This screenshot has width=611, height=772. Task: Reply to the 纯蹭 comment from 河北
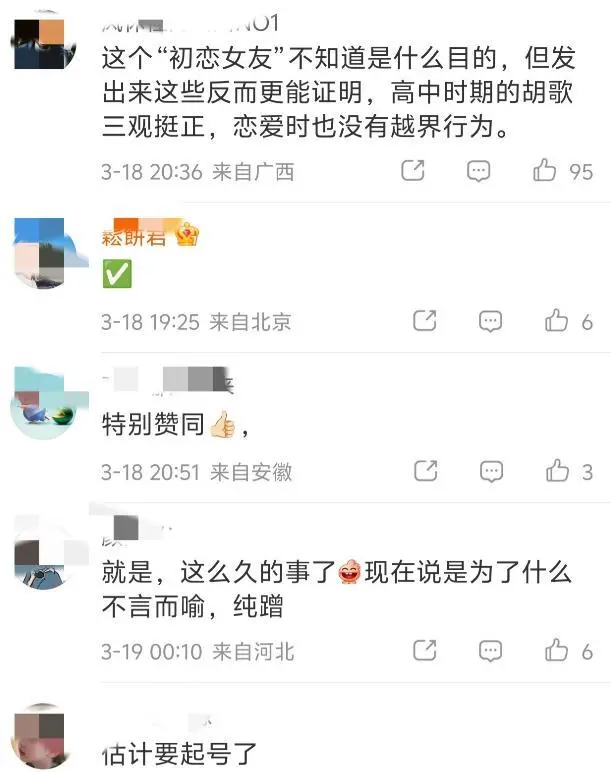pyautogui.click(x=490, y=651)
